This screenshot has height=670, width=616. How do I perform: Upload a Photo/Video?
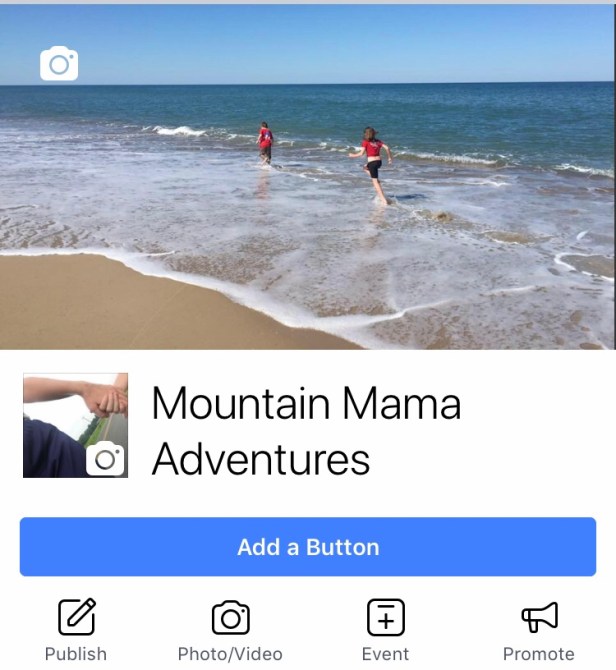click(x=231, y=629)
